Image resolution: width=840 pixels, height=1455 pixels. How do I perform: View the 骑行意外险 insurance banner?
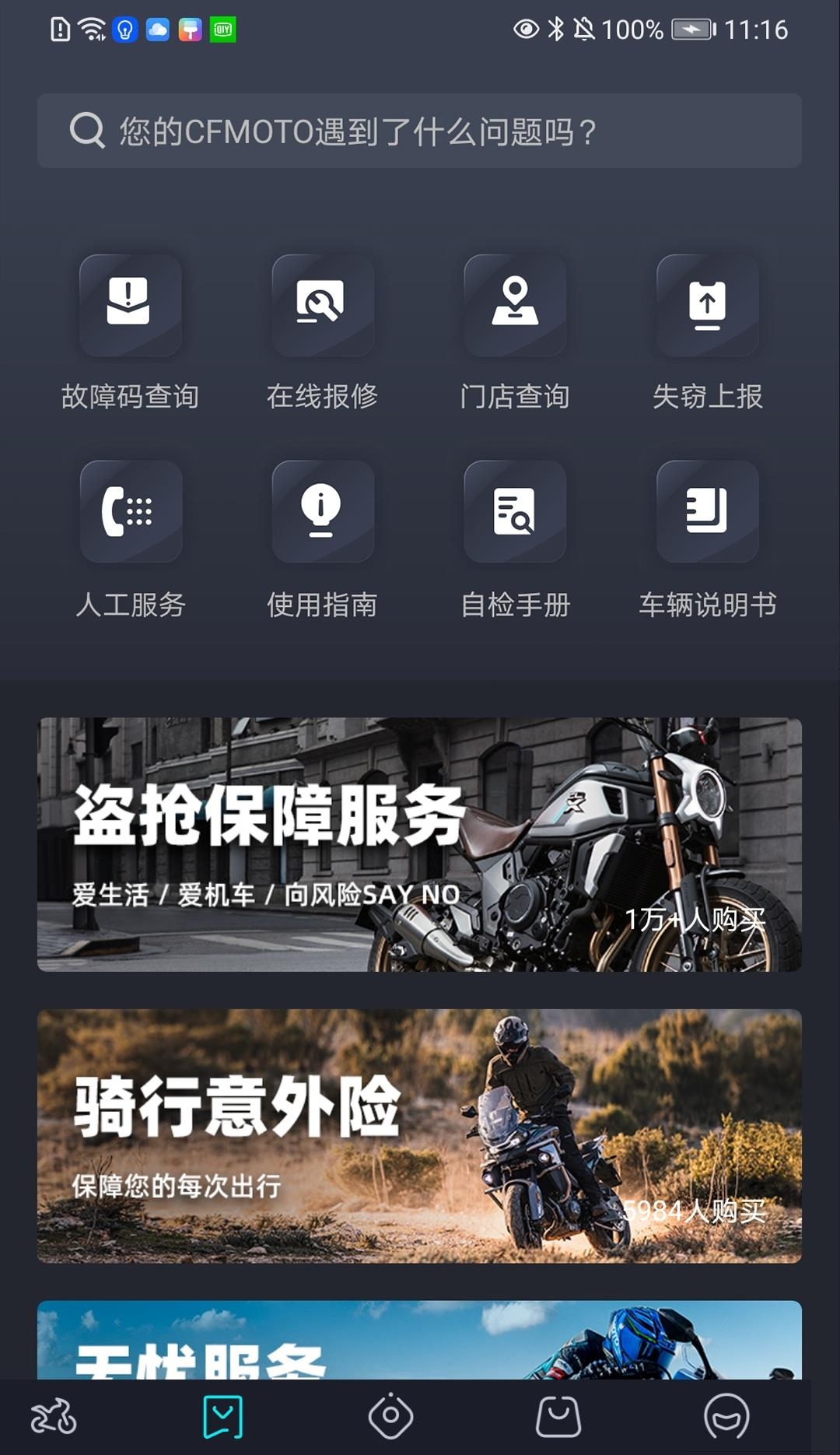[419, 1136]
